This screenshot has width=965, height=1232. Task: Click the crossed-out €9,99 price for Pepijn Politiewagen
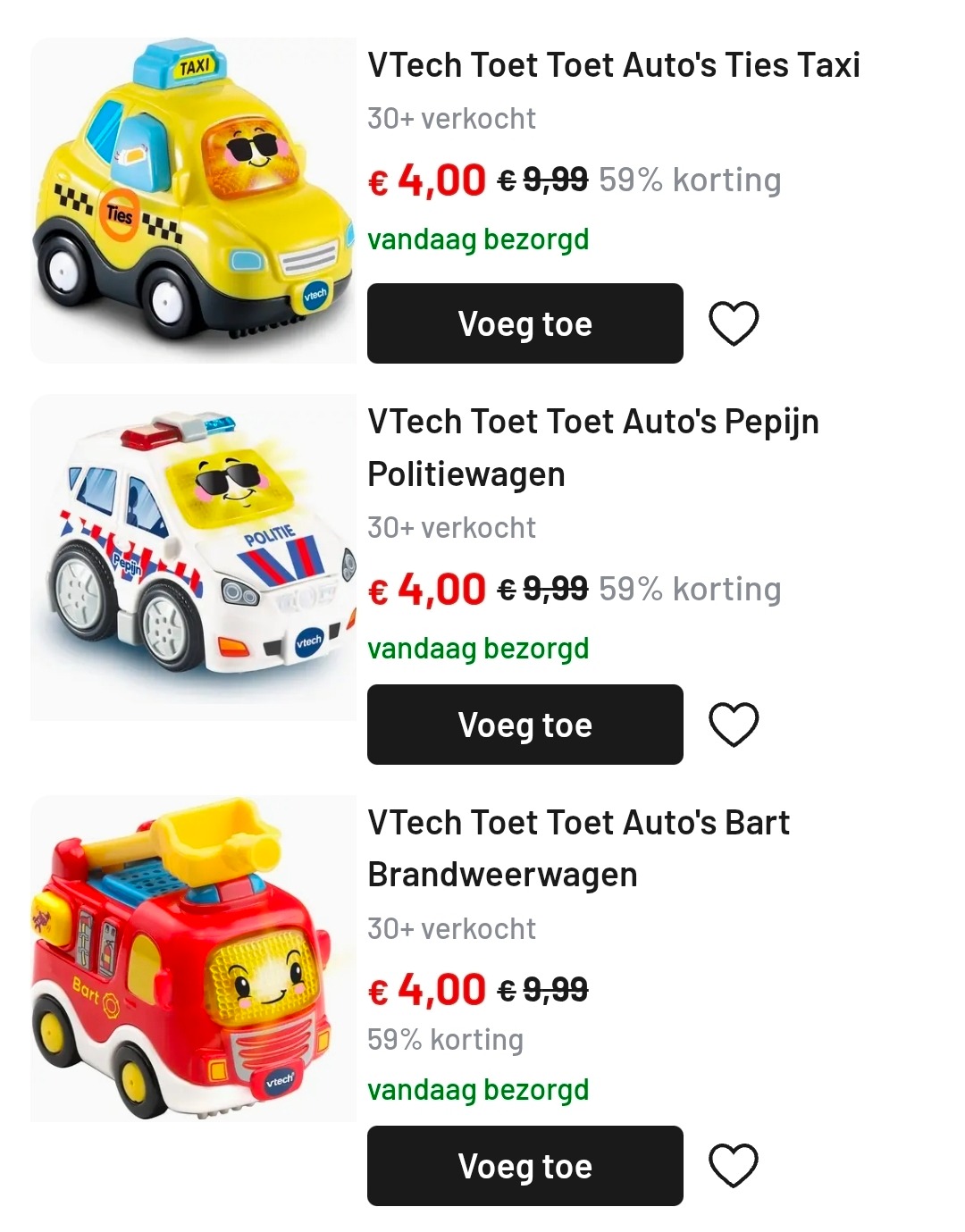pyautogui.click(x=540, y=588)
